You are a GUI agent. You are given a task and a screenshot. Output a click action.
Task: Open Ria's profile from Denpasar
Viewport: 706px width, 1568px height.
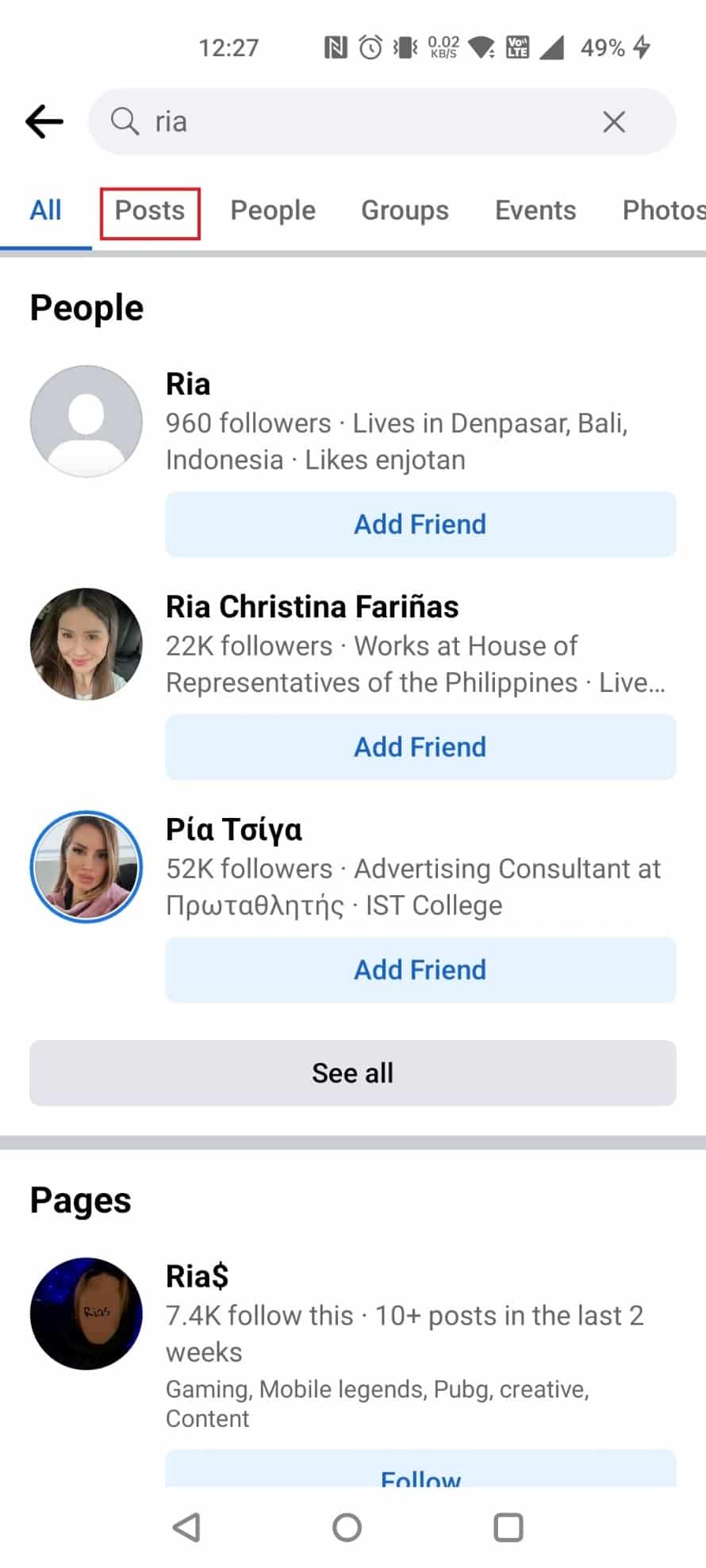point(188,384)
